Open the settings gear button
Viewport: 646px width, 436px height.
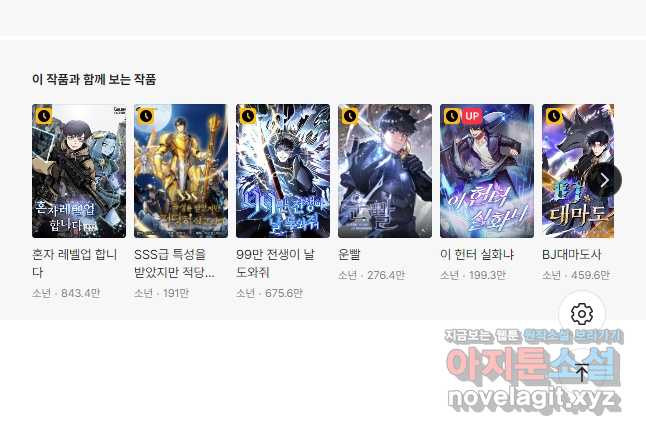tap(582, 314)
